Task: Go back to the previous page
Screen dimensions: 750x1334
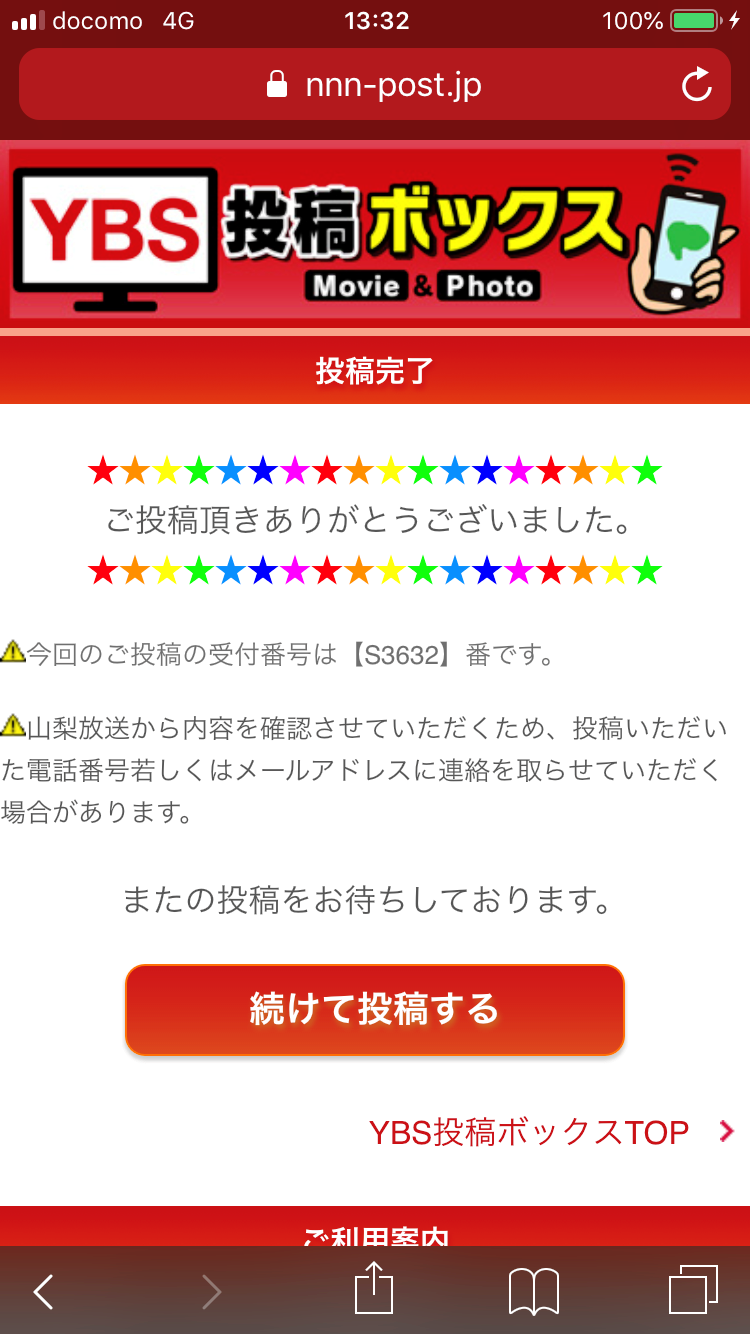Action: click(x=43, y=1292)
